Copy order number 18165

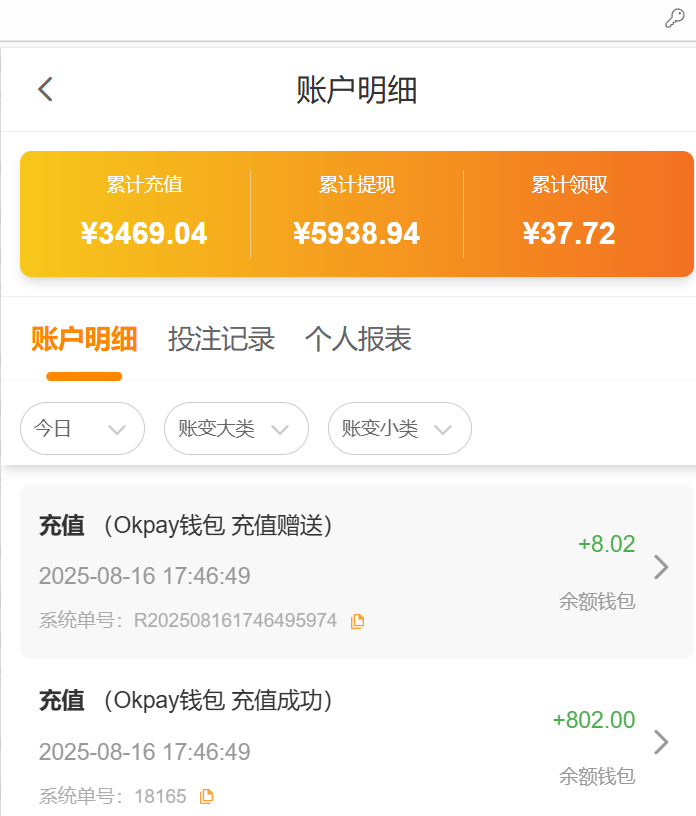[207, 797]
